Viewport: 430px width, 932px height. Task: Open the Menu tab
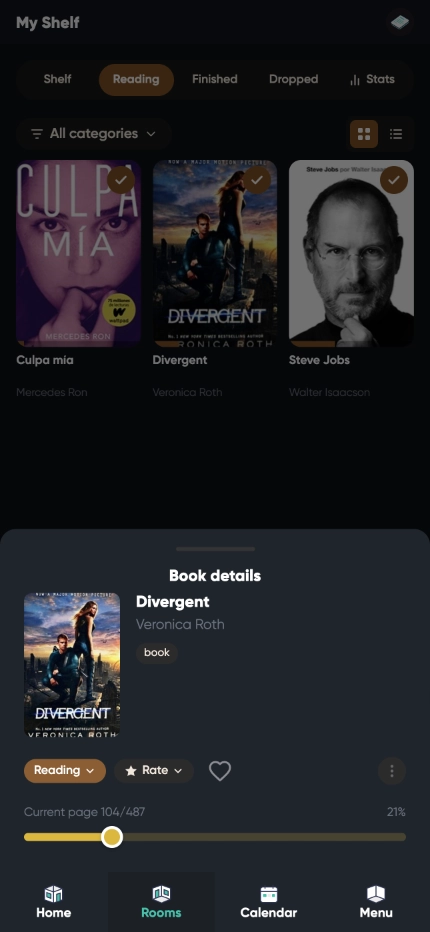point(376,902)
